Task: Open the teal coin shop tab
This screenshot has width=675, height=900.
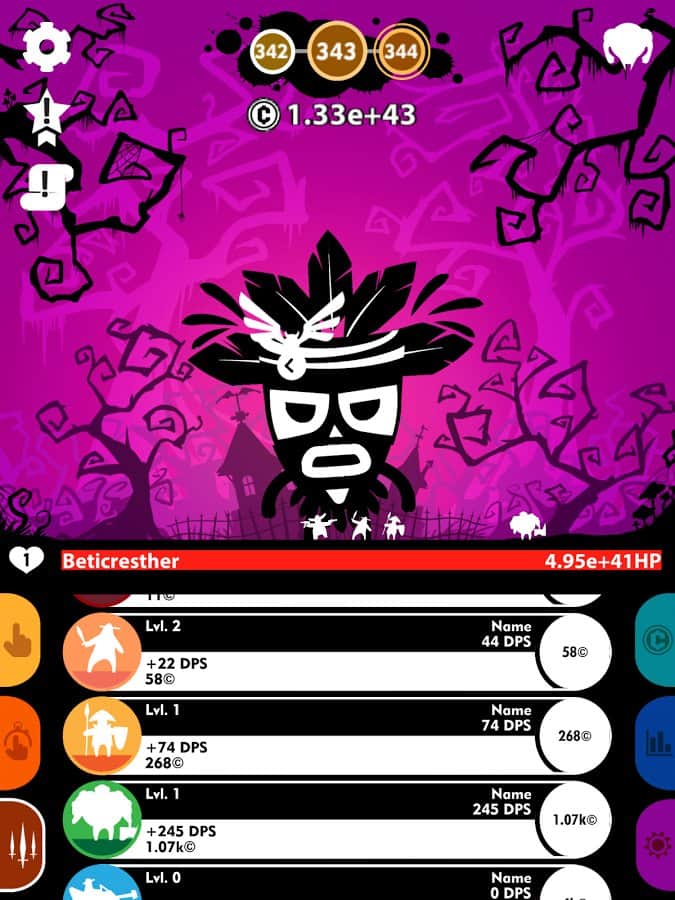Action: [657, 640]
